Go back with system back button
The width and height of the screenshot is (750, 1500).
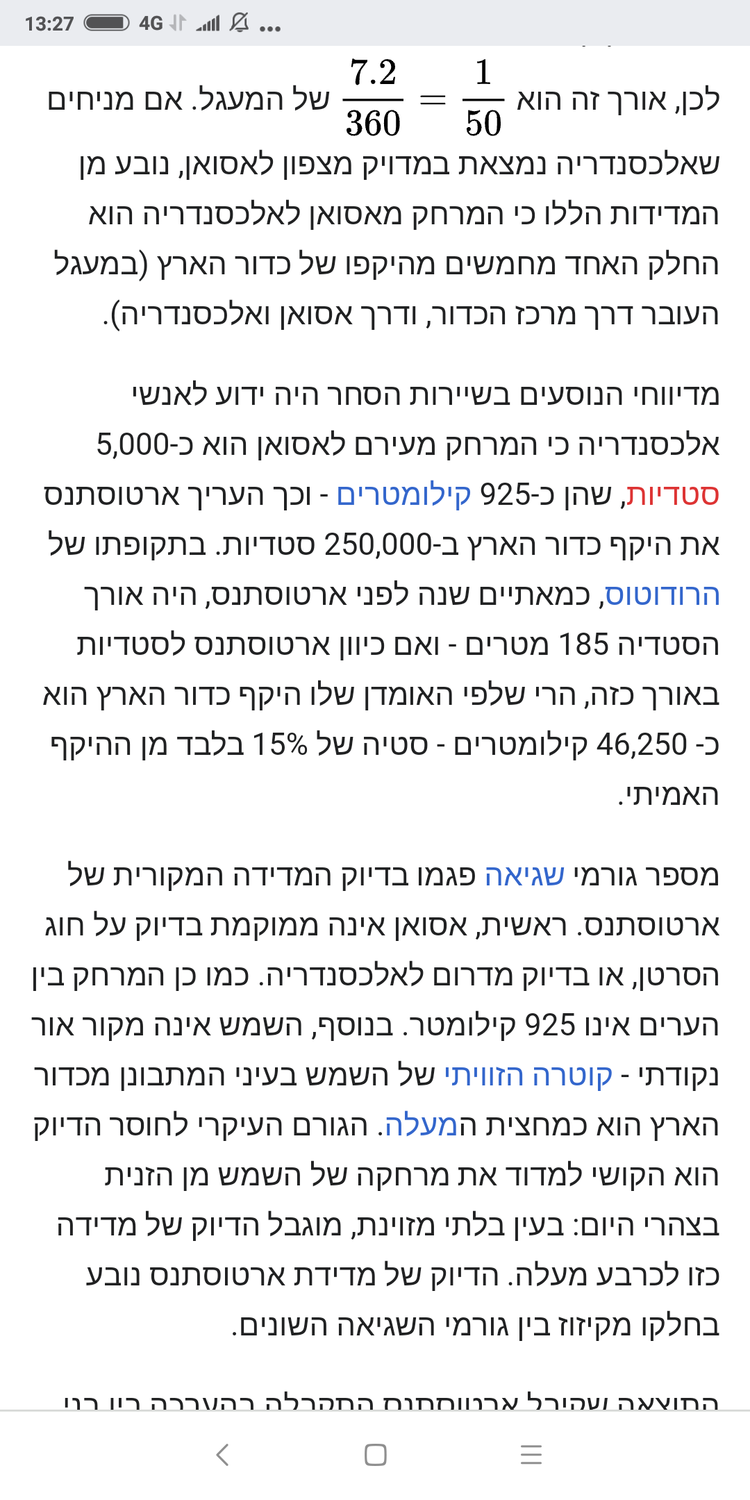222,1454
